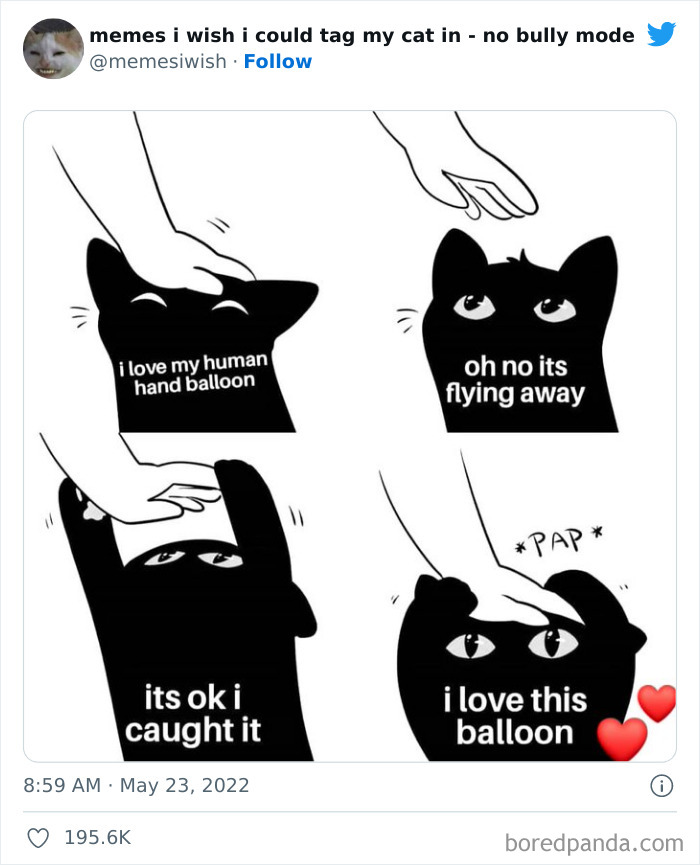Like the tweet with the heart icon
700x865 pixels.
pyautogui.click(x=38, y=838)
